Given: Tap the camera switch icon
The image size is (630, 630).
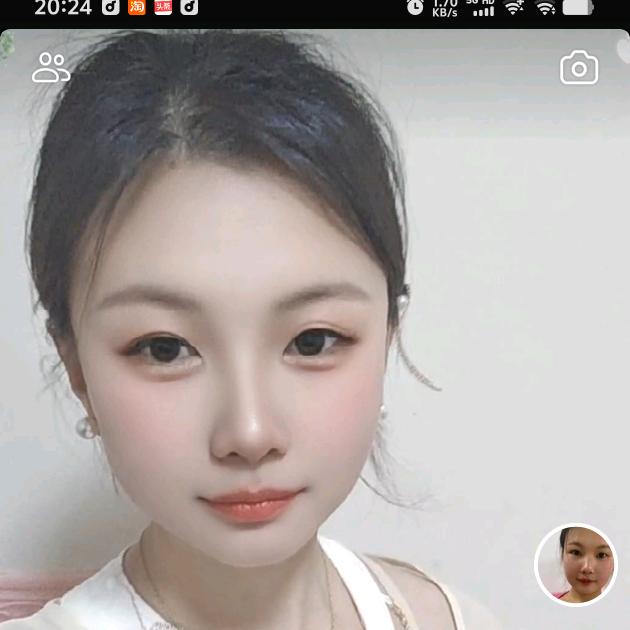Looking at the screenshot, I should [579, 68].
